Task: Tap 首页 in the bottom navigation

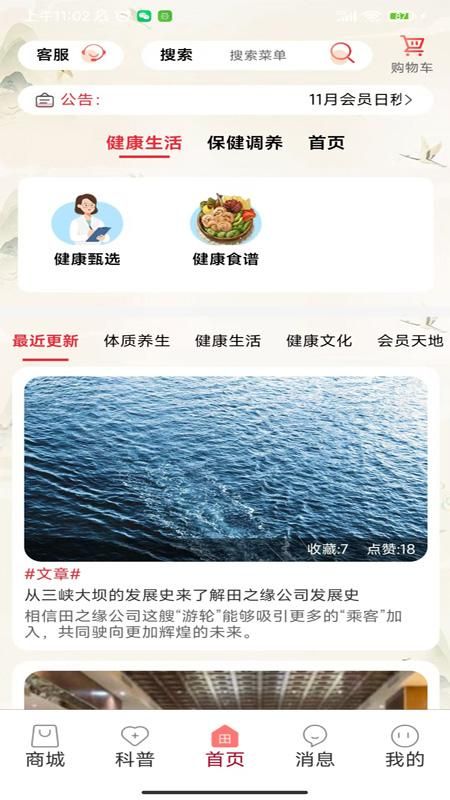Action: [x=225, y=746]
